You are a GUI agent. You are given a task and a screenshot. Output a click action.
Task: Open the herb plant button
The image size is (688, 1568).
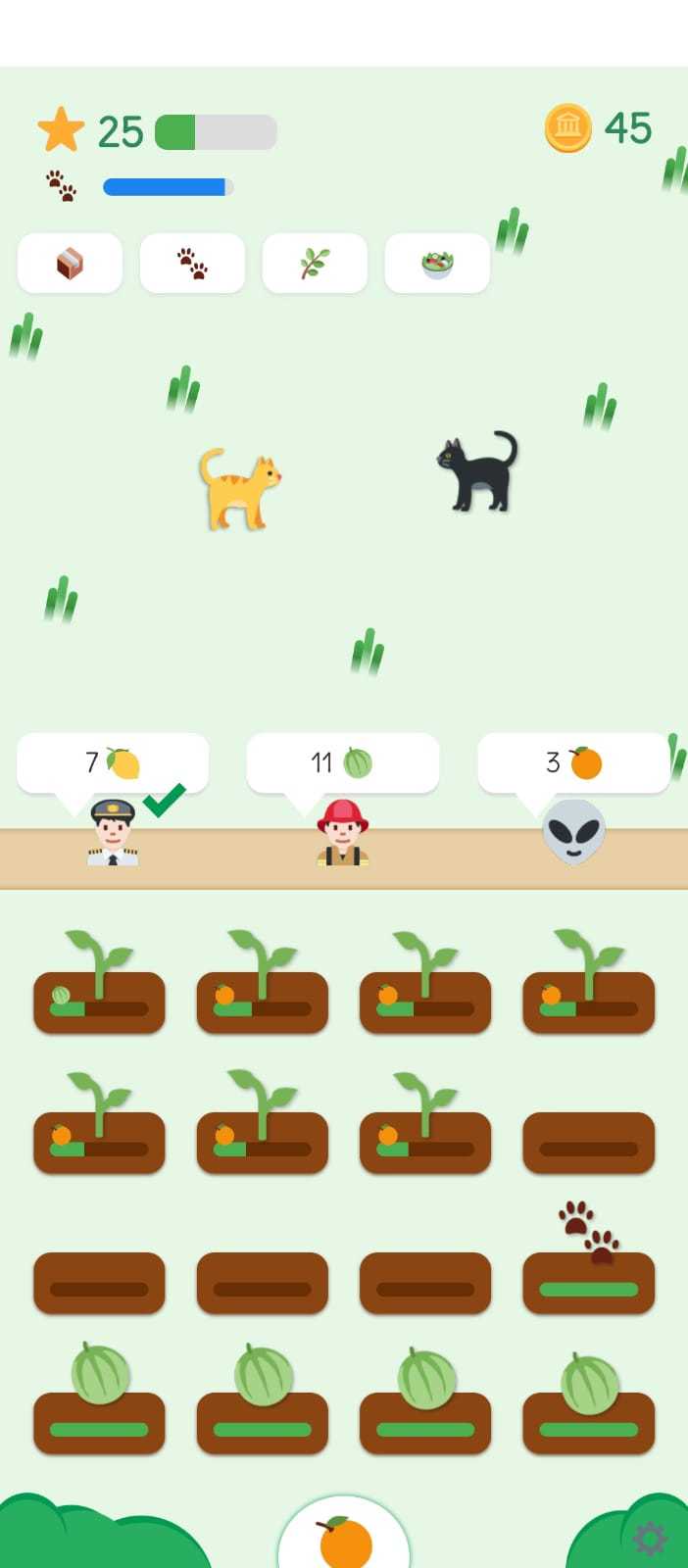315,264
